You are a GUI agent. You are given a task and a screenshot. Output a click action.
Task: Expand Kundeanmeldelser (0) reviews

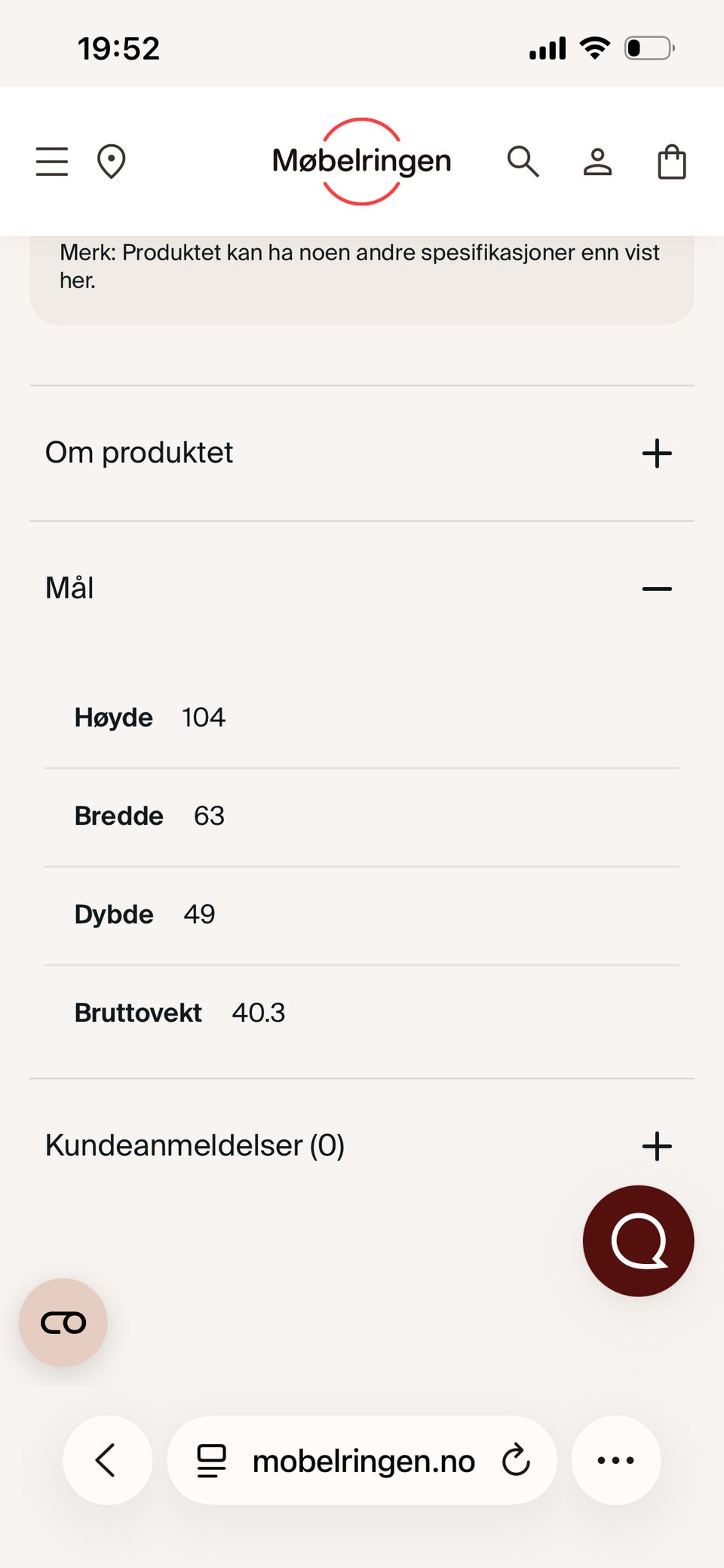(656, 1146)
